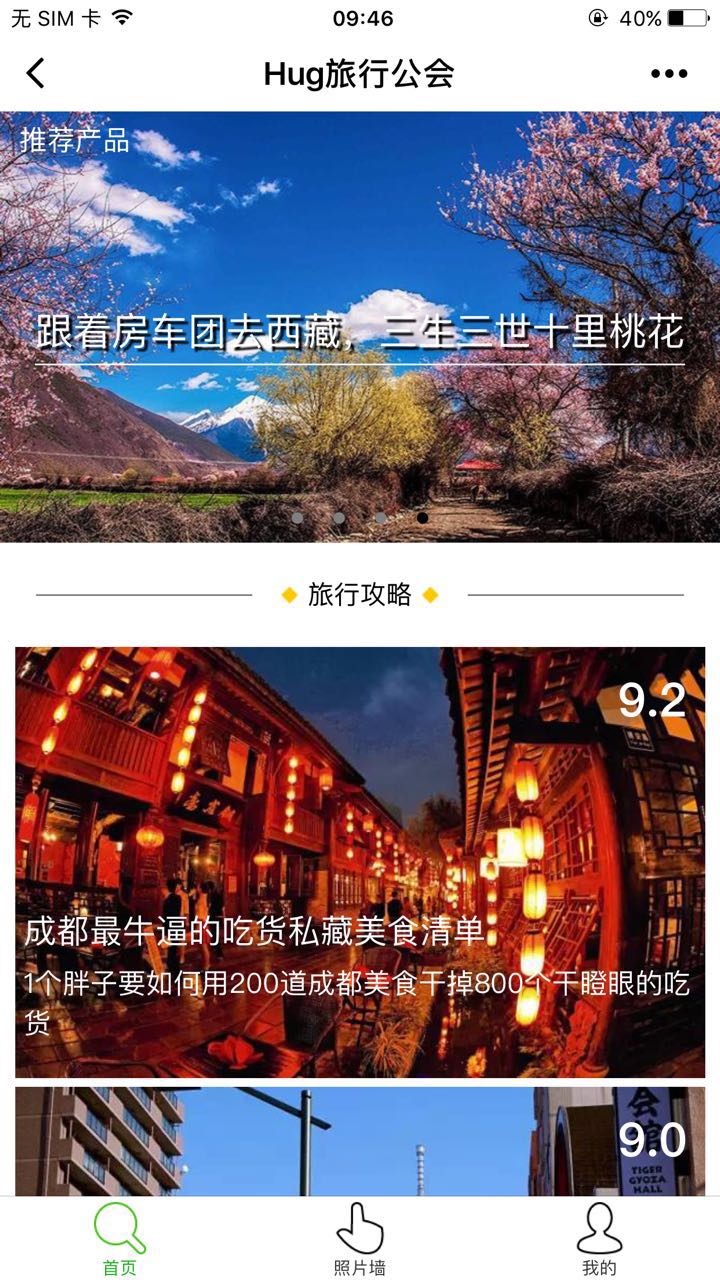Go back using the top-left arrow
Screen dimensions: 720x1280
[36, 74]
